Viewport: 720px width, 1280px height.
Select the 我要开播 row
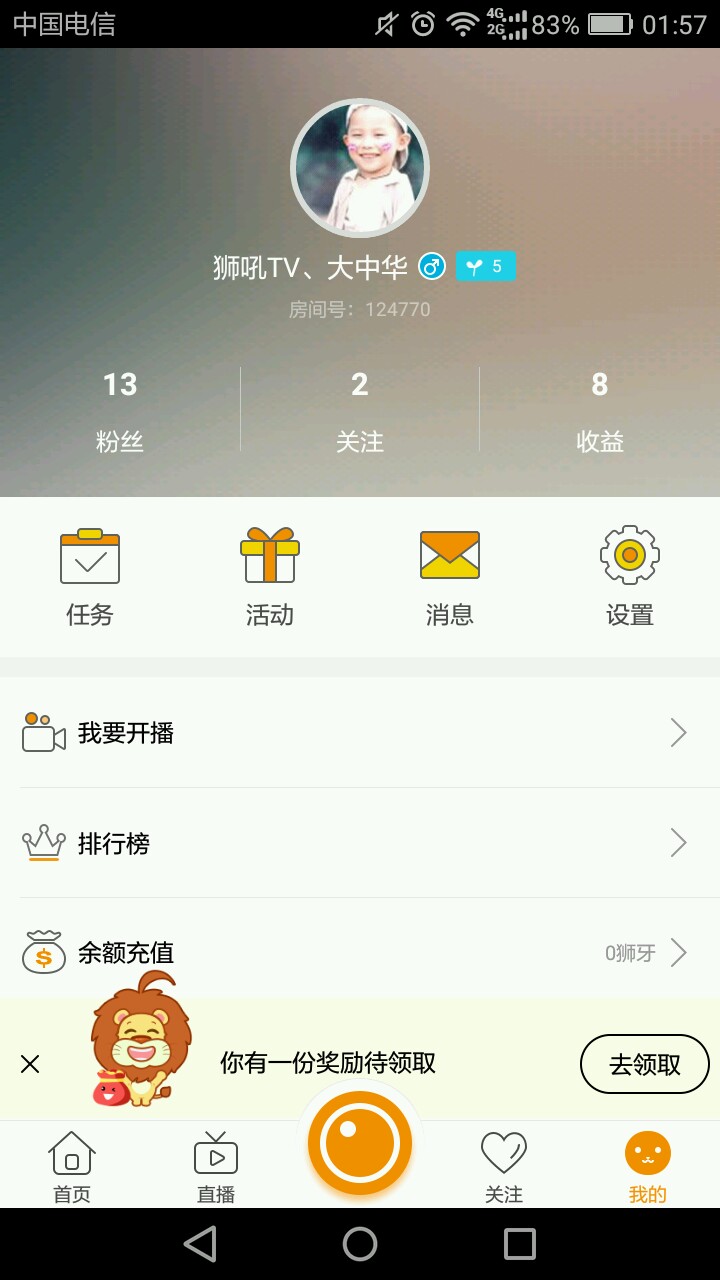click(360, 733)
